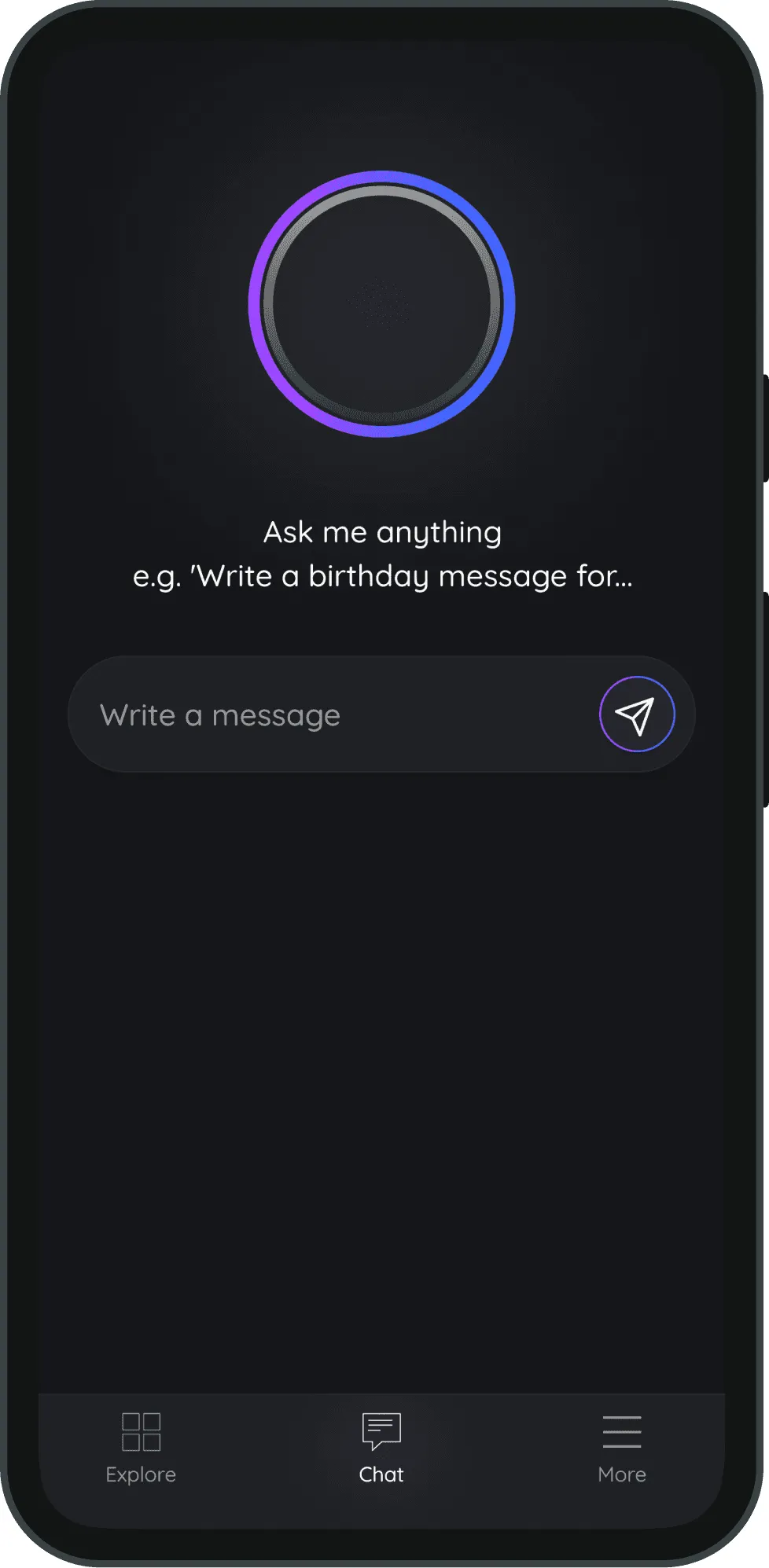Send the message with the paper plane icon

636,714
